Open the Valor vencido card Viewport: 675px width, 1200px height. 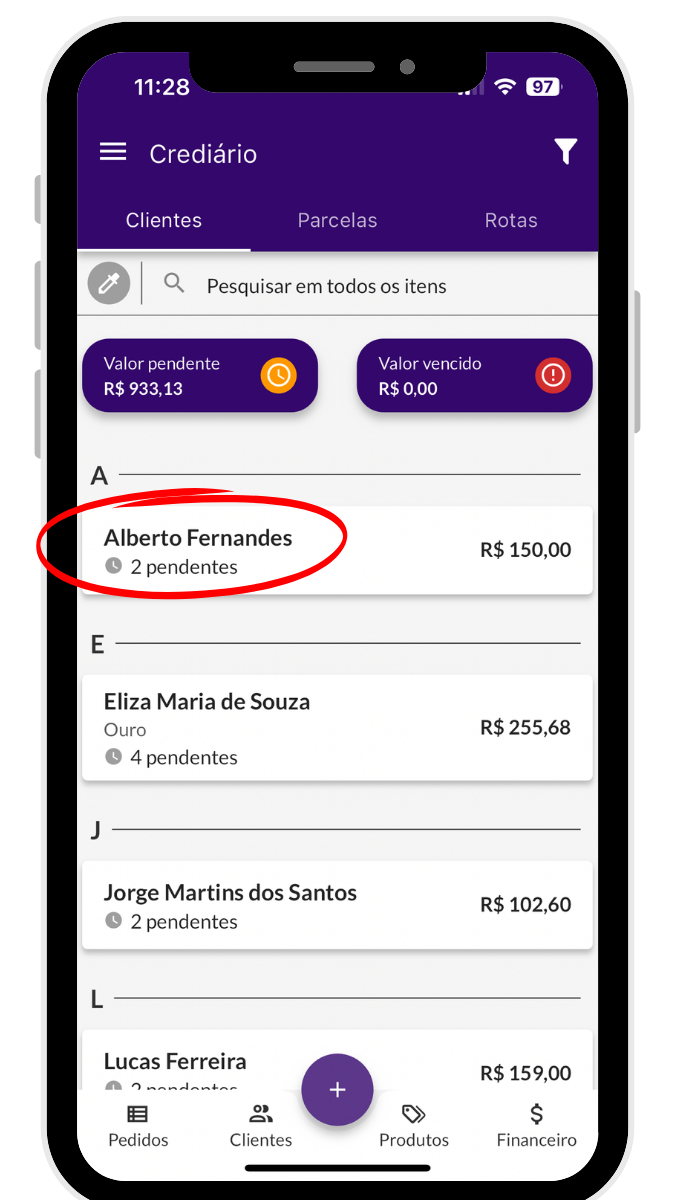click(x=474, y=376)
